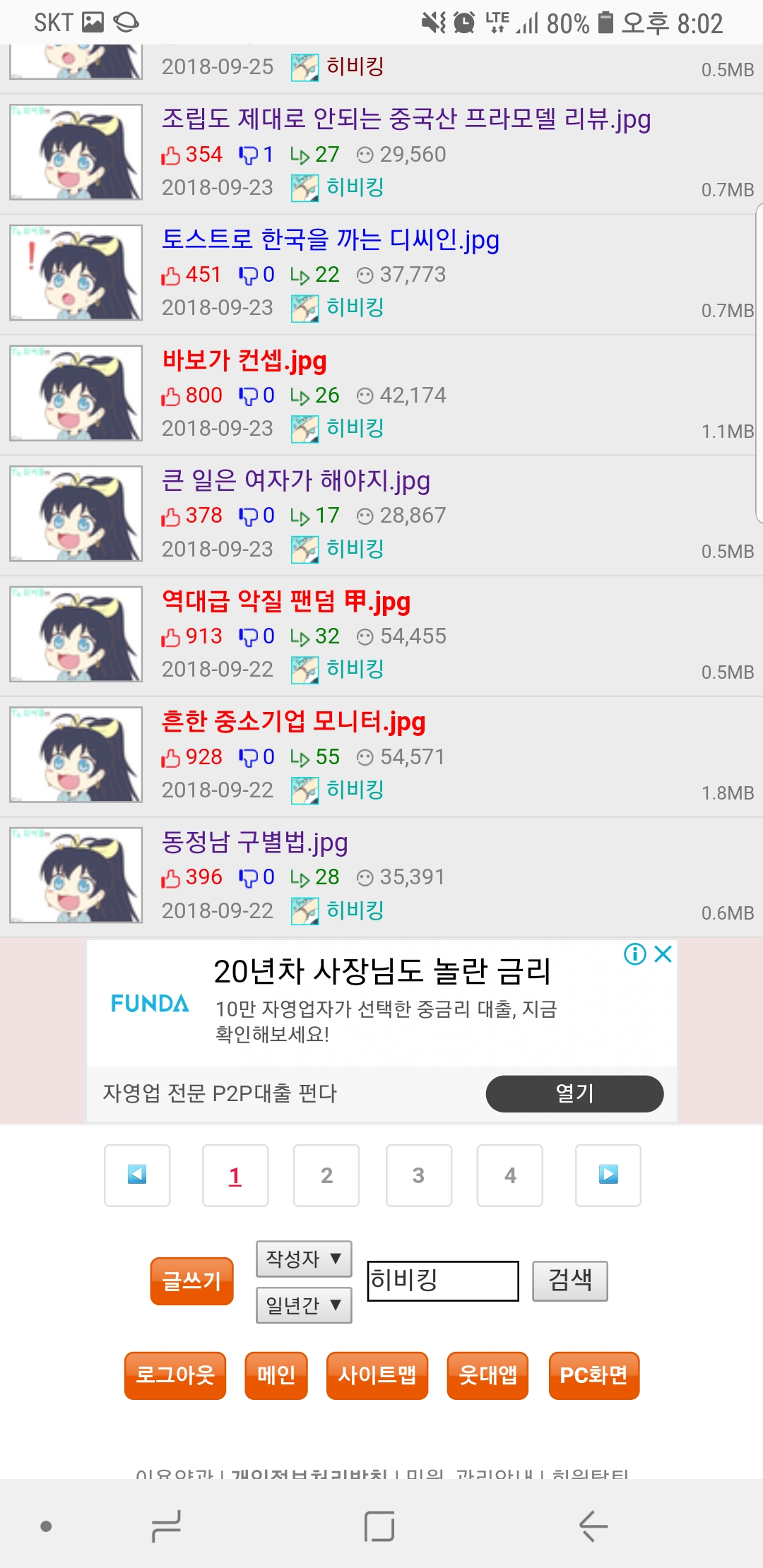Tap the 열기 button on the ad
Image resolution: width=763 pixels, height=1568 pixels.
pyautogui.click(x=574, y=1093)
